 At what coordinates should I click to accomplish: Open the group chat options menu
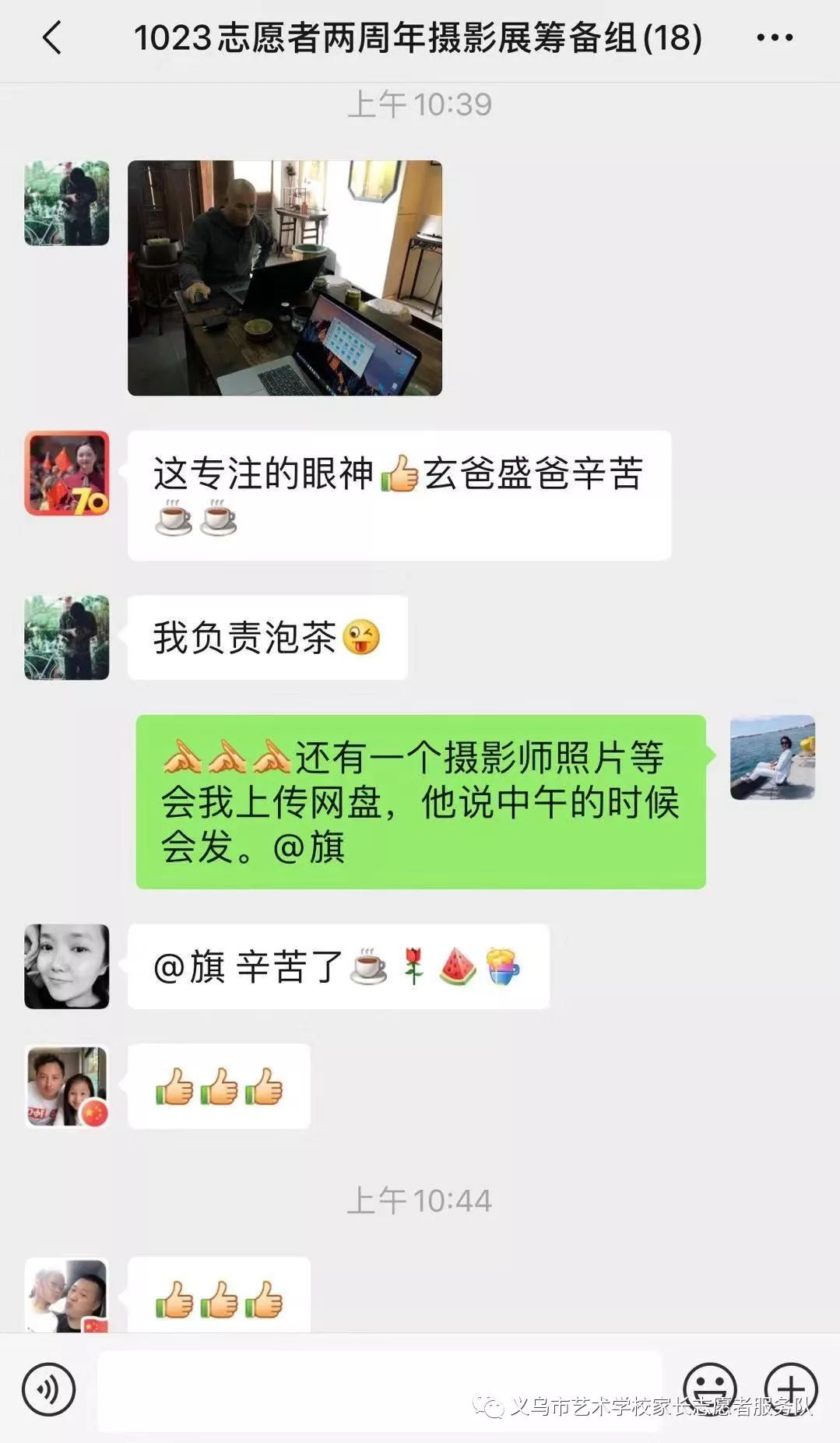(775, 37)
